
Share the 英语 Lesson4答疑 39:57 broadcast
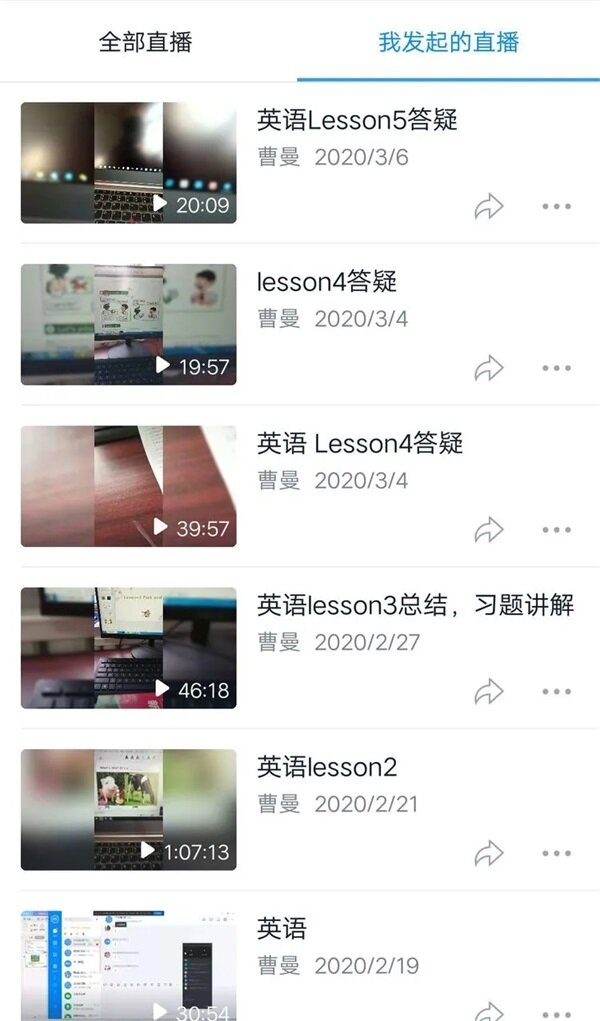pos(489,530)
